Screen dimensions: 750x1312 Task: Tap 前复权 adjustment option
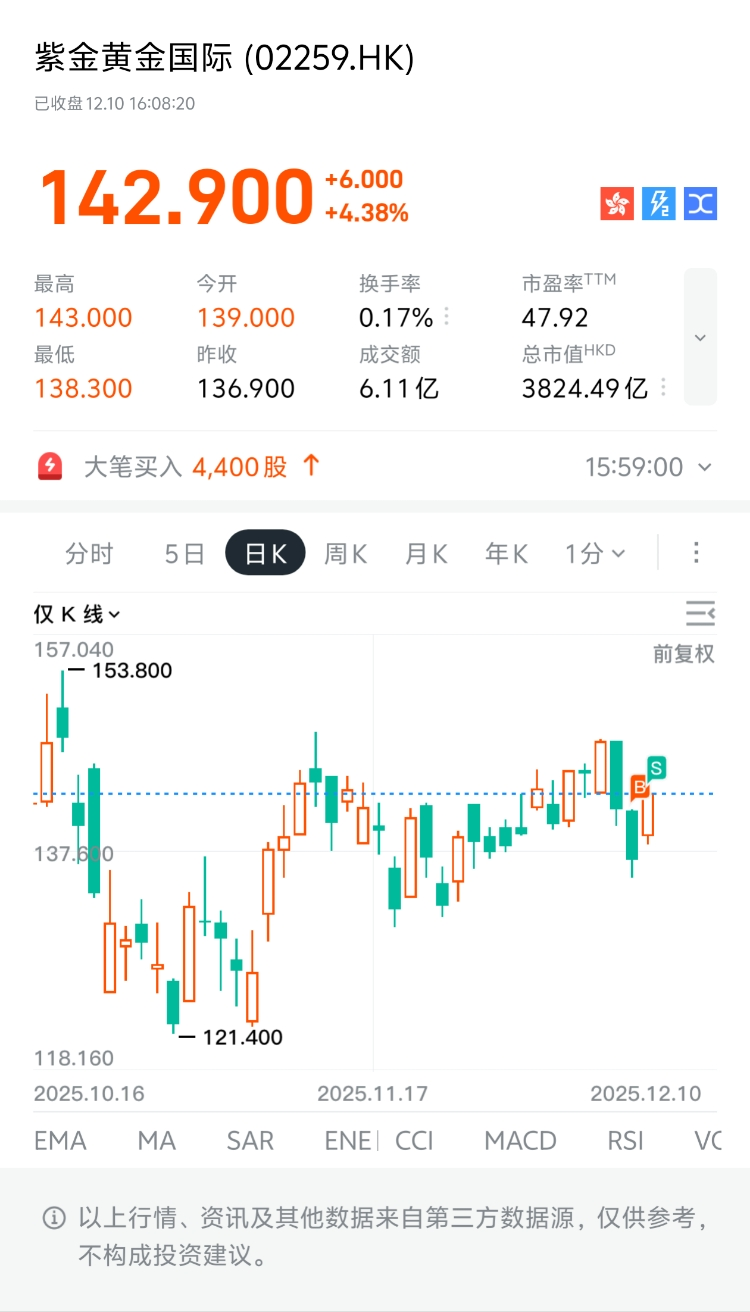pyautogui.click(x=684, y=654)
